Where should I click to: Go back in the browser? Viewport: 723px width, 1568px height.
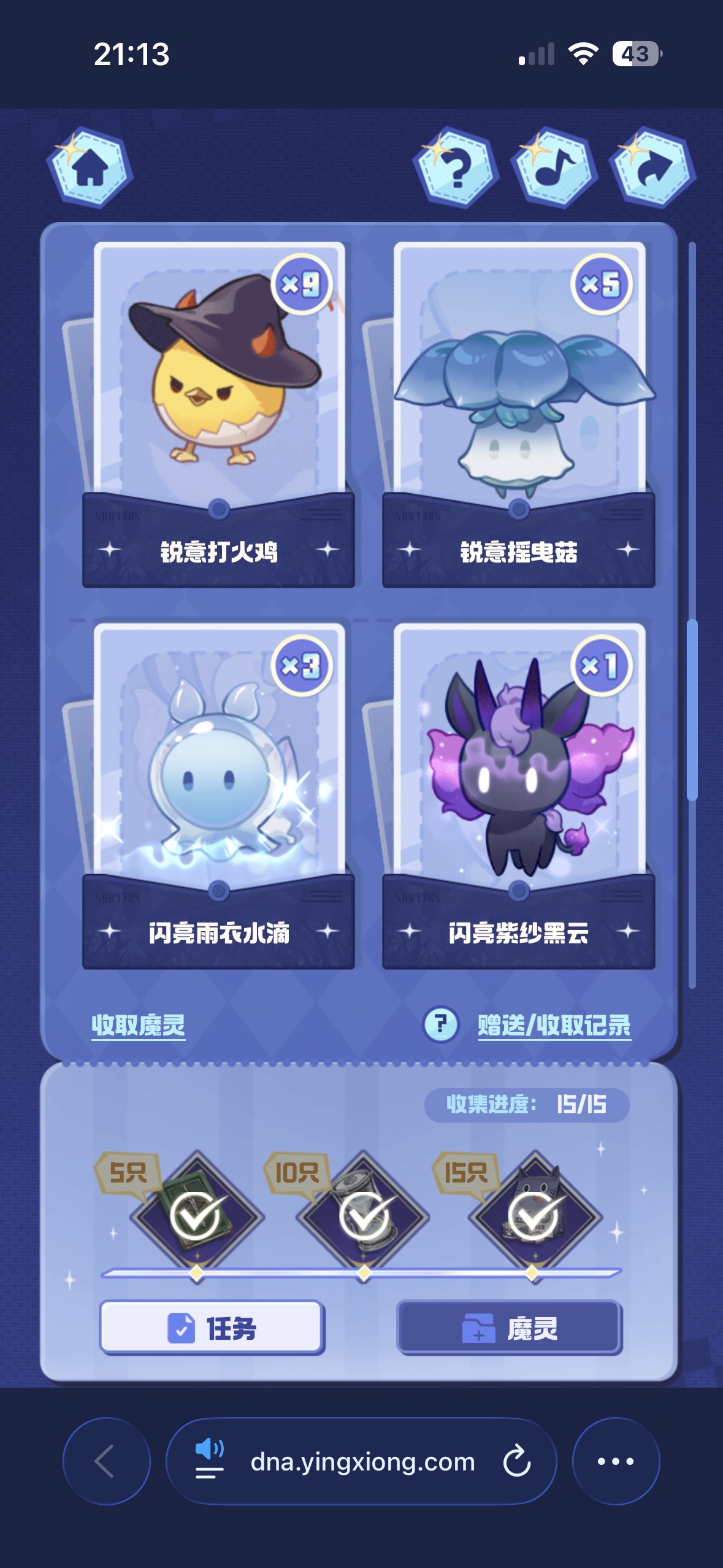(106, 1461)
